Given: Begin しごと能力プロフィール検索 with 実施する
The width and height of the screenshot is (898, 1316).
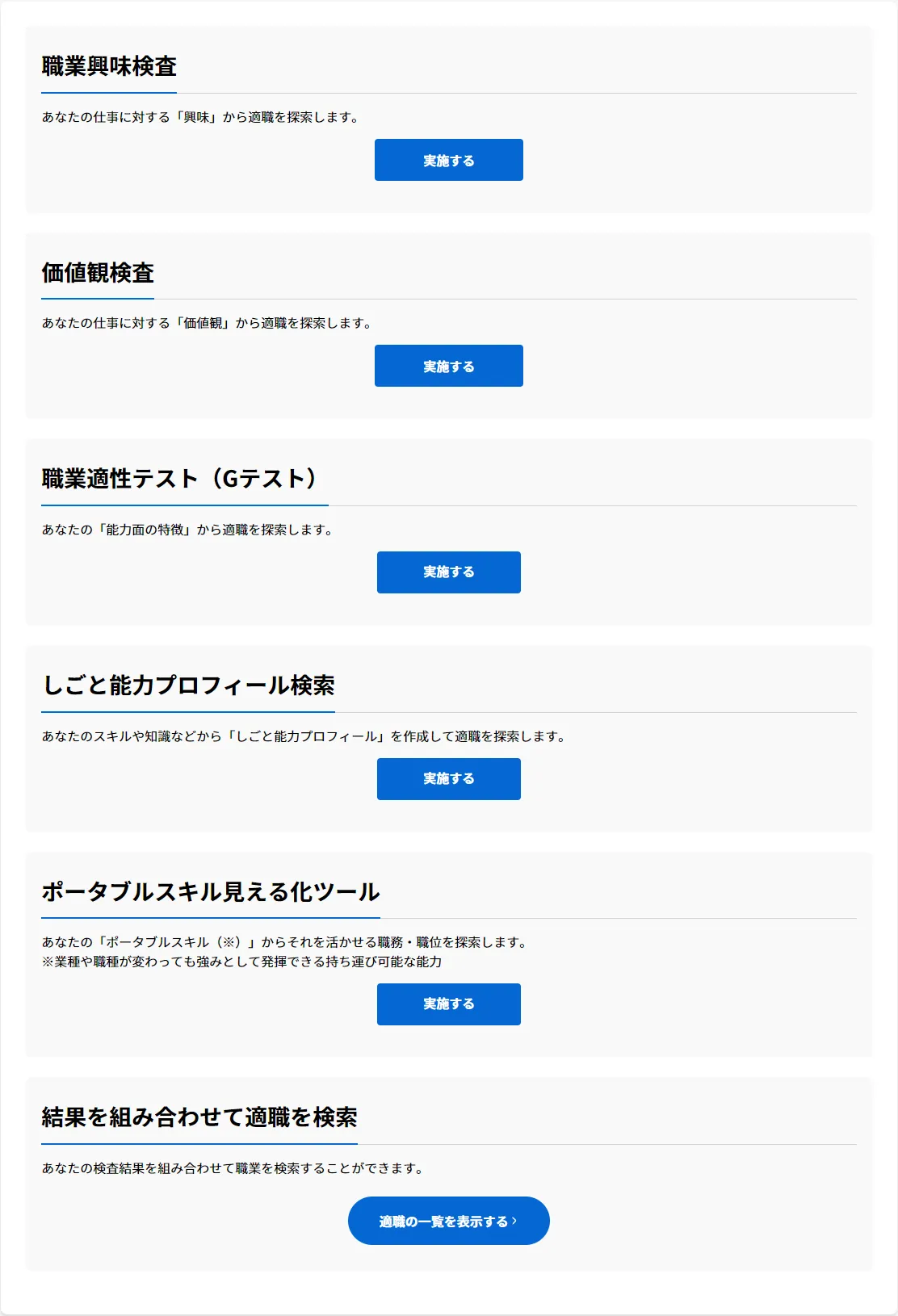Looking at the screenshot, I should coord(448,779).
